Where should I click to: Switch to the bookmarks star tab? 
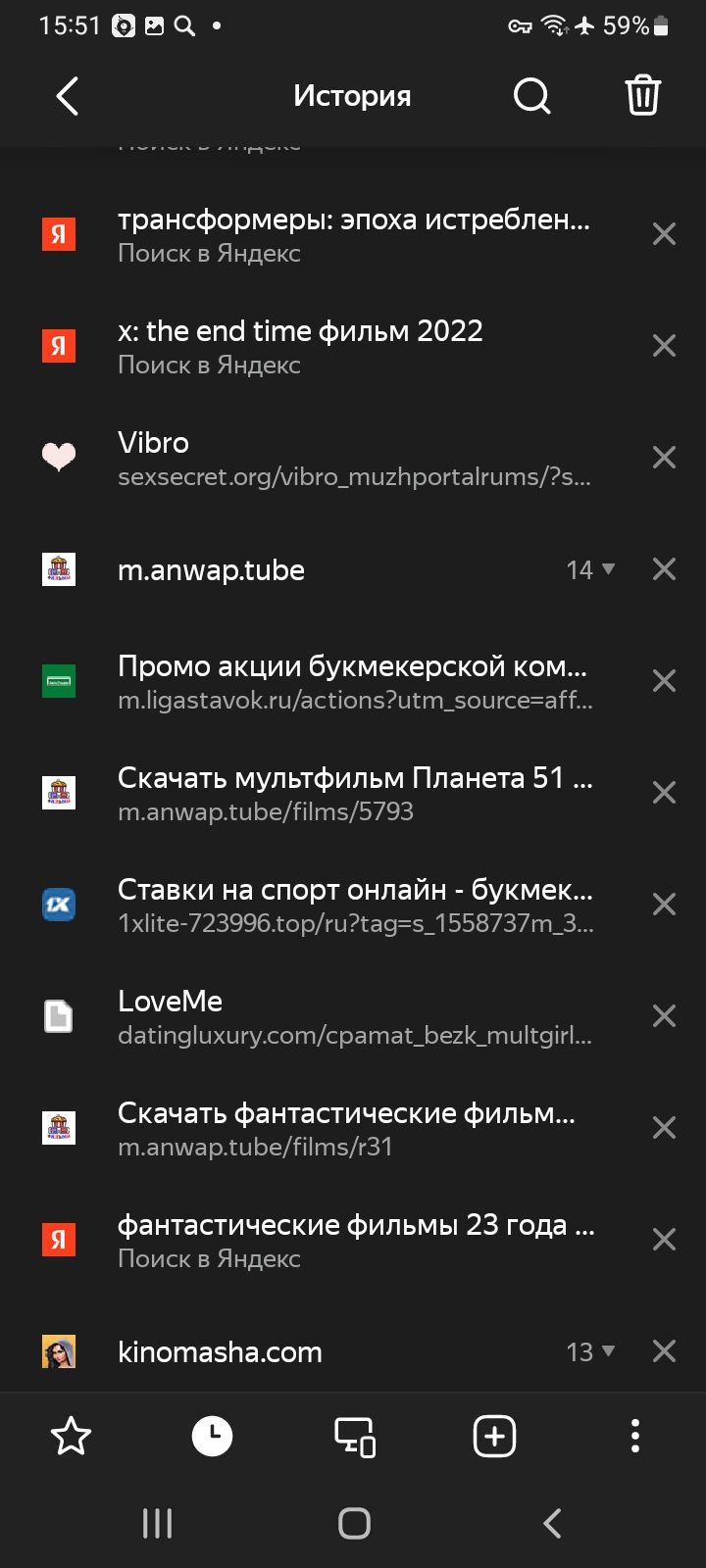click(71, 1437)
